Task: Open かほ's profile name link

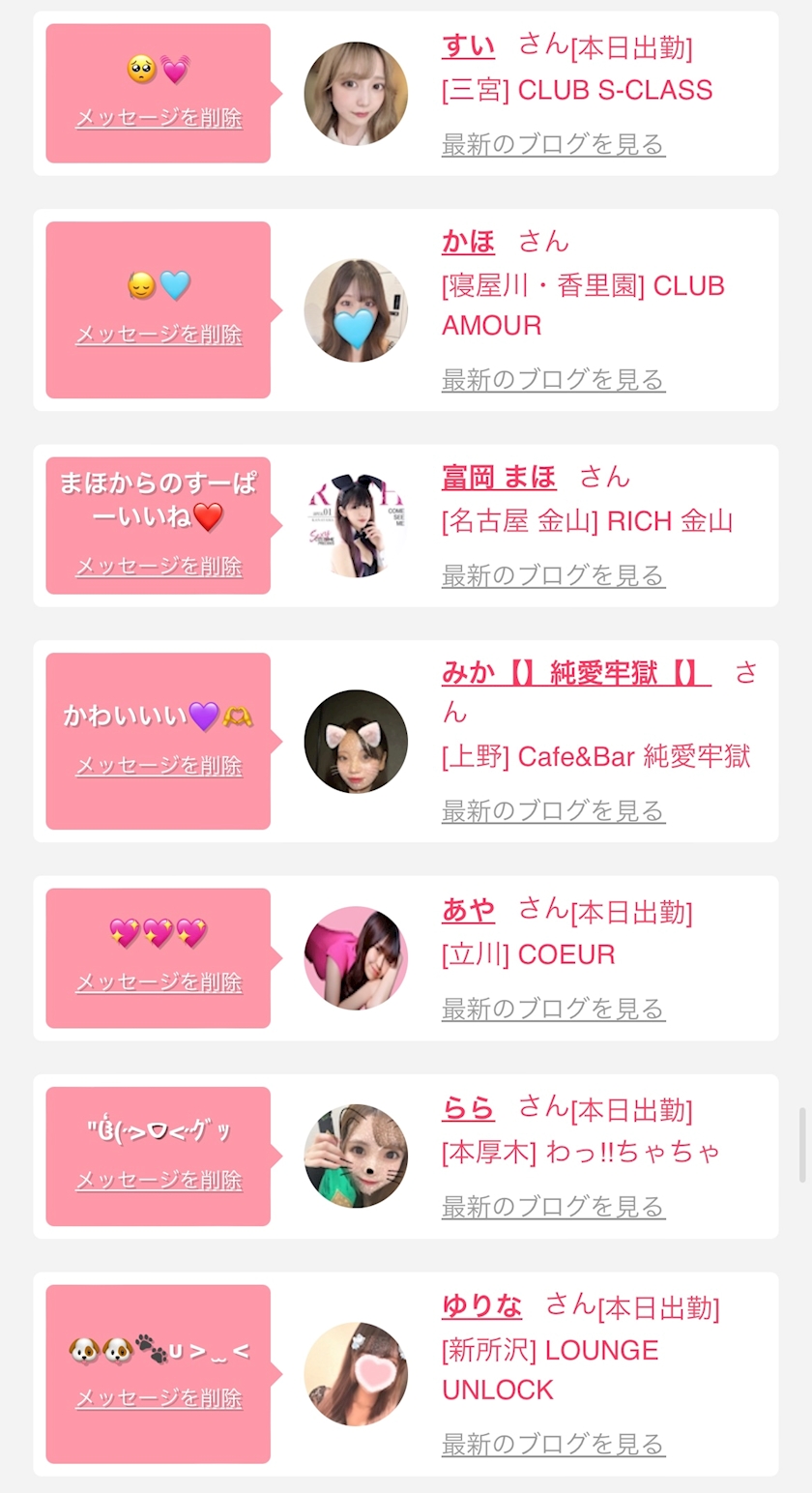Action: [468, 241]
